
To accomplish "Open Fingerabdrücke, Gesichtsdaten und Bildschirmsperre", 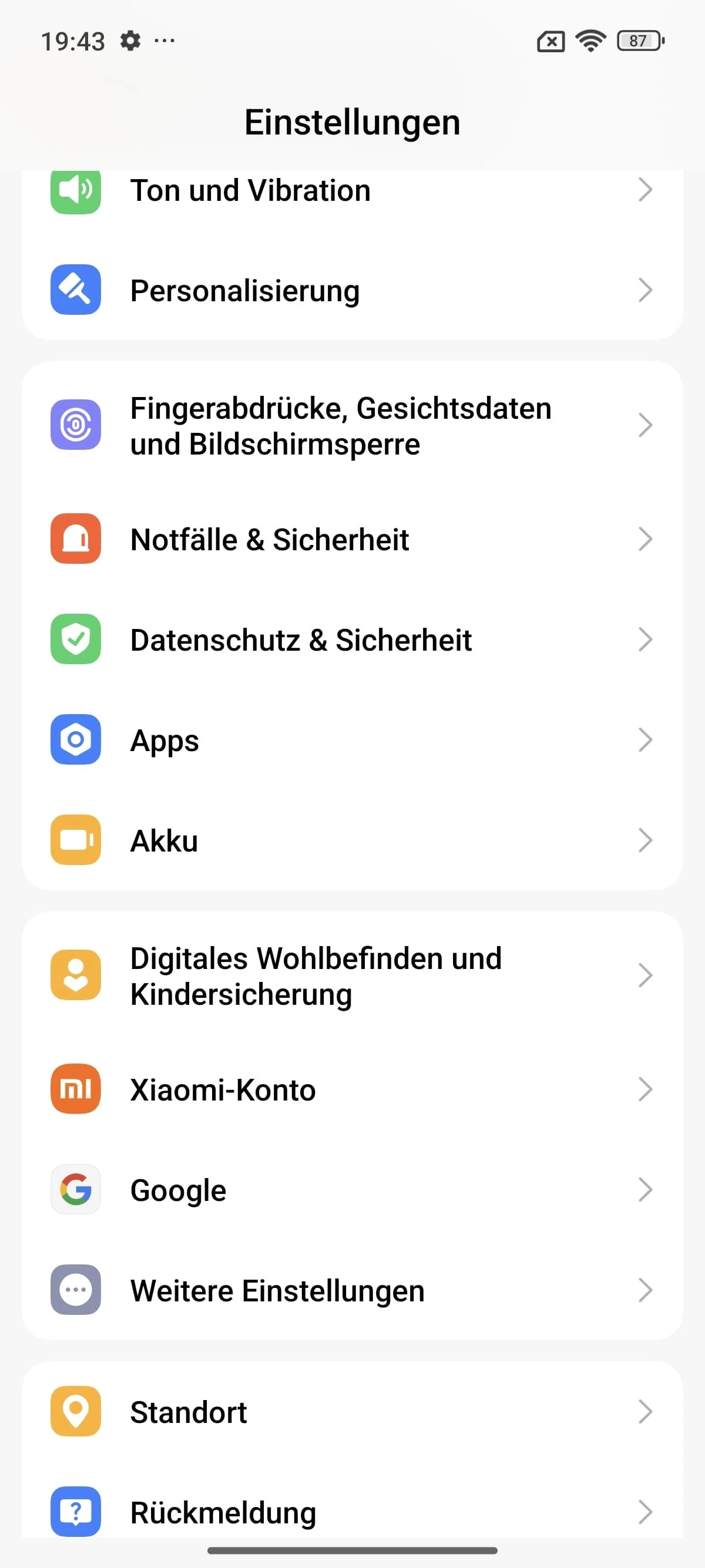I will pos(352,426).
